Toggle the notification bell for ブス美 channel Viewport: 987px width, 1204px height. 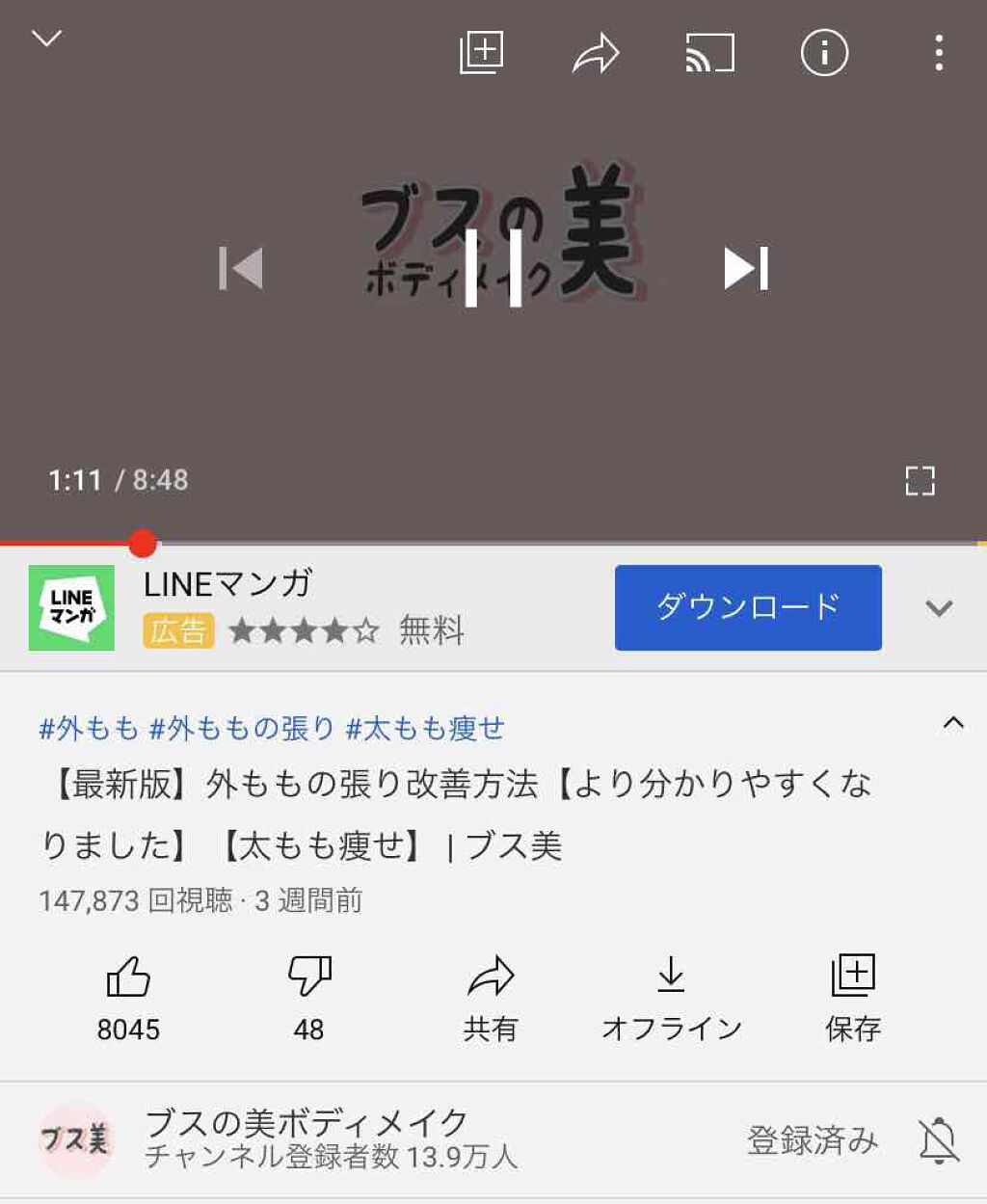point(940,1141)
